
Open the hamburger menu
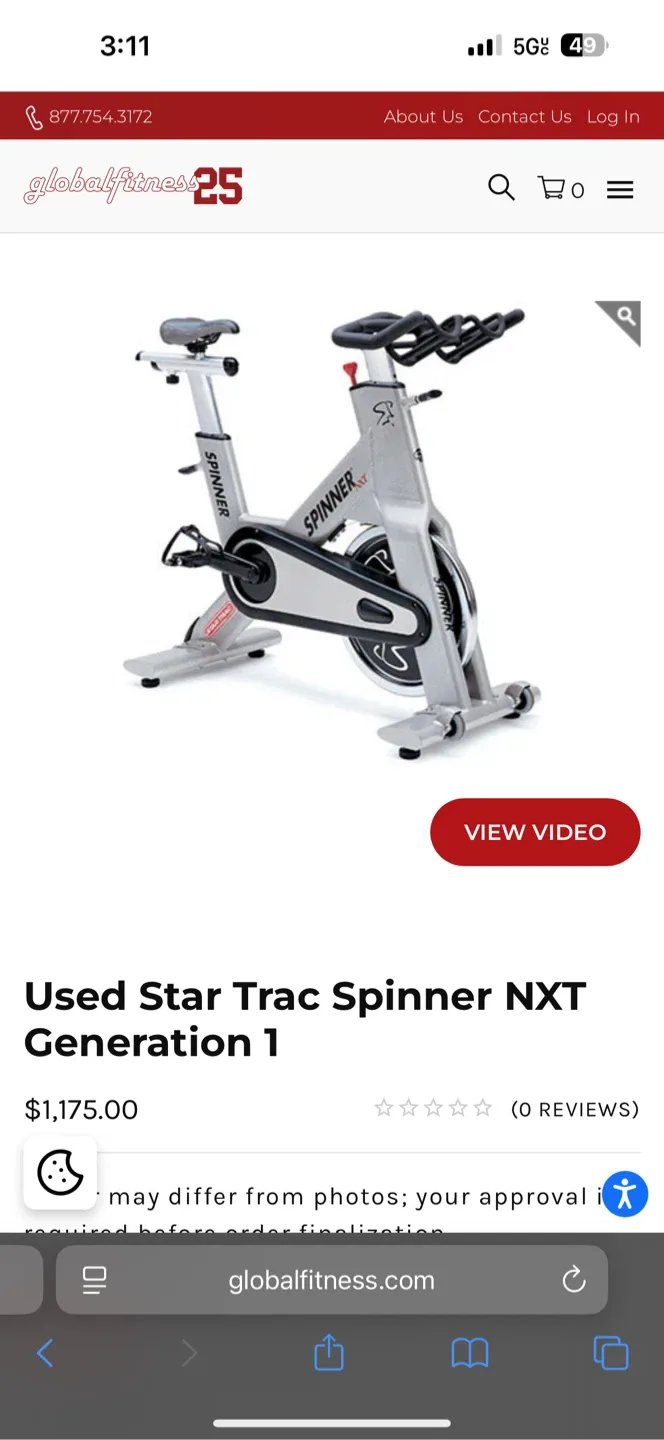[620, 189]
